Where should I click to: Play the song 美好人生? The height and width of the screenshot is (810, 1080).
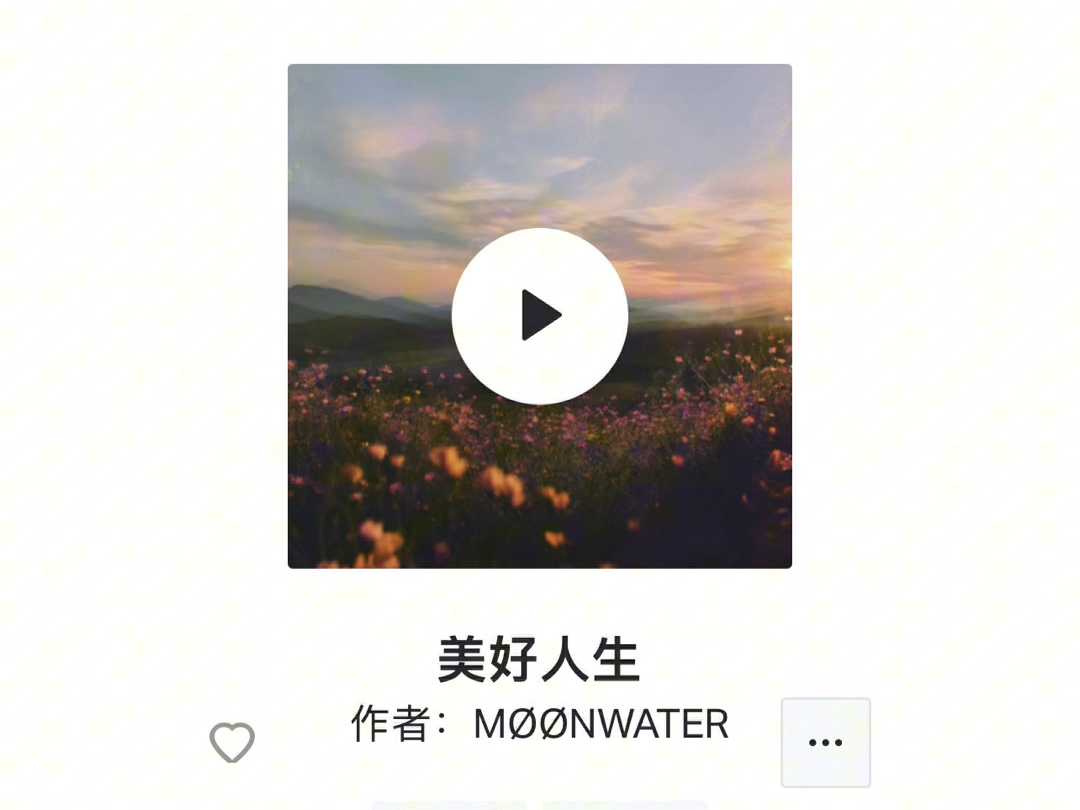[x=540, y=316]
